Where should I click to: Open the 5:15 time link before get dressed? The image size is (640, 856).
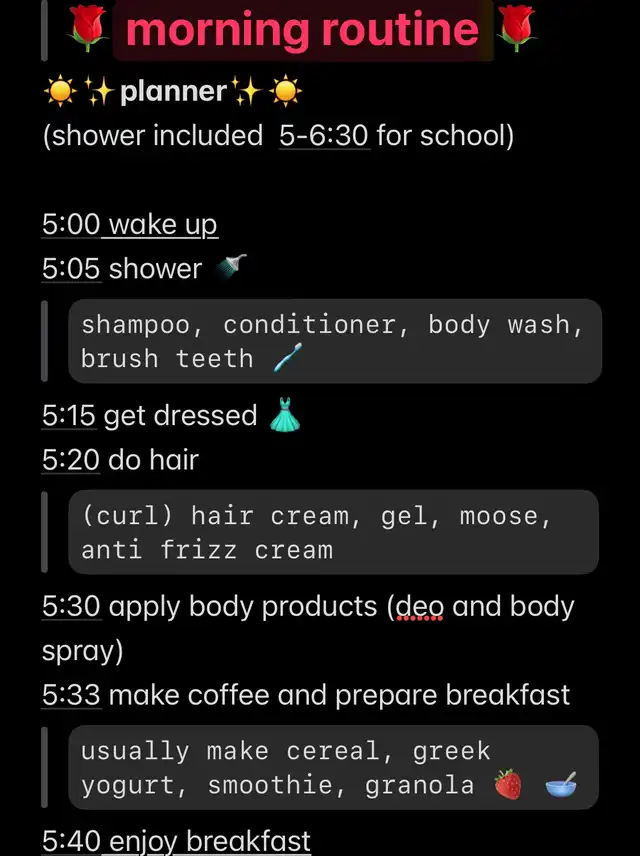(69, 415)
